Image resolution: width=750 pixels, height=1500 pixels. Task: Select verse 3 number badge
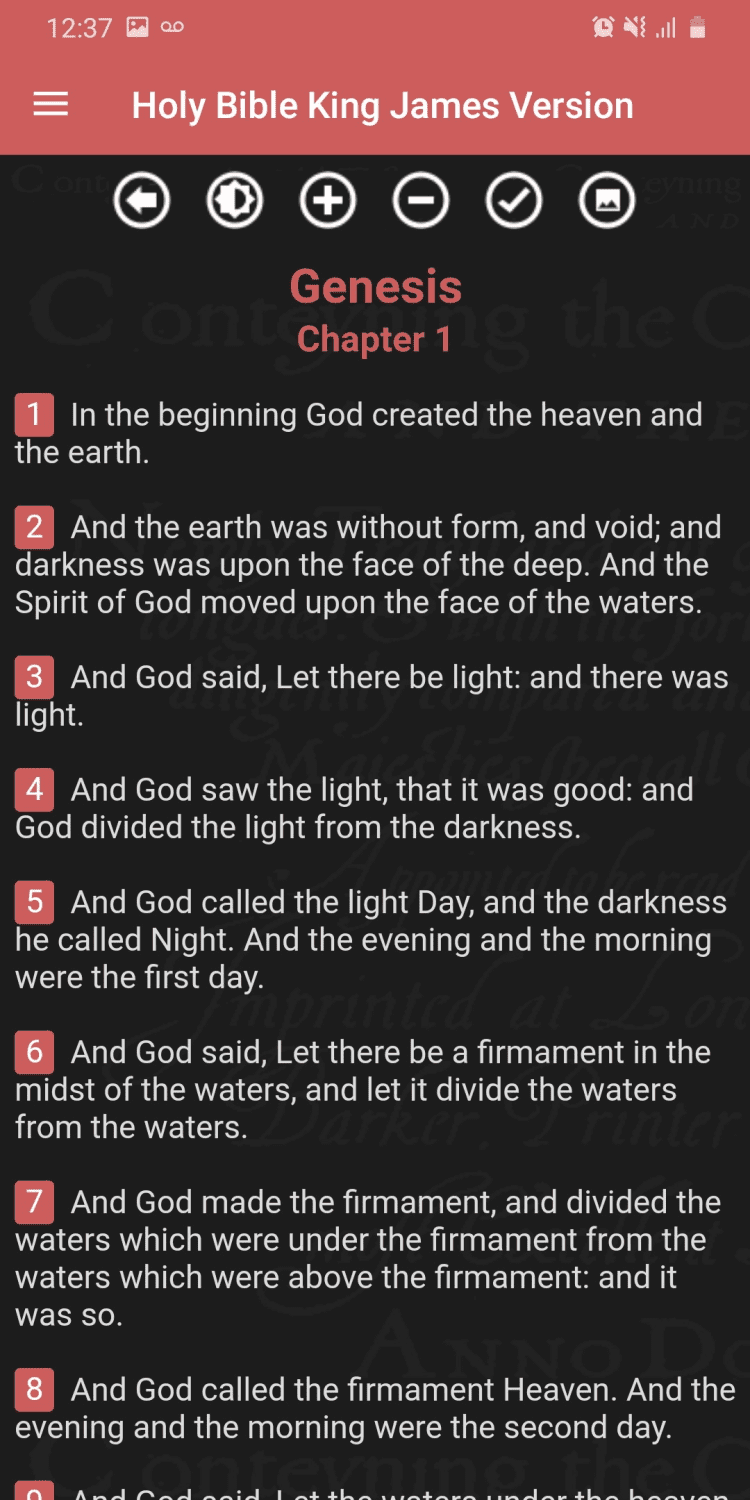click(x=34, y=677)
